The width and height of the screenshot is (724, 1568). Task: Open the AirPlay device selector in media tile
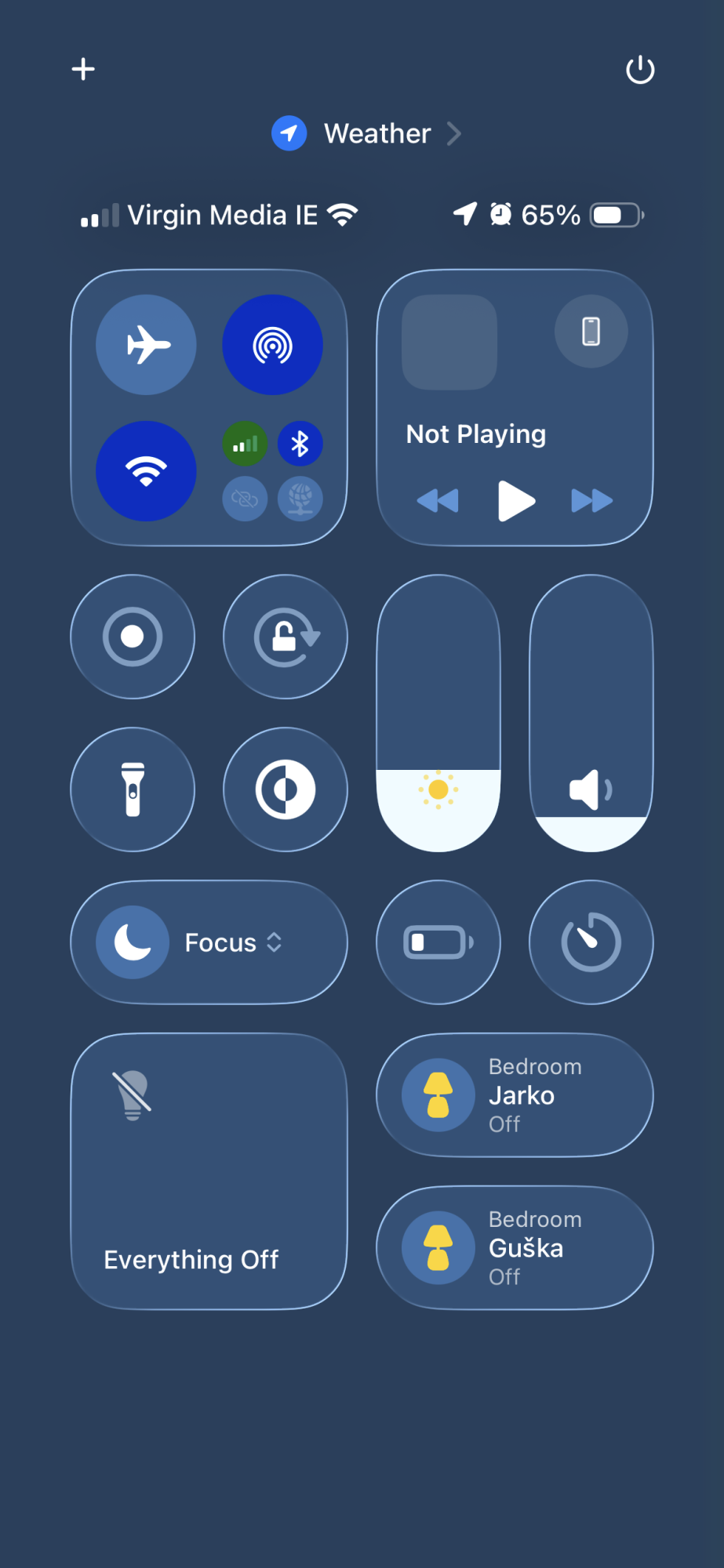(591, 332)
